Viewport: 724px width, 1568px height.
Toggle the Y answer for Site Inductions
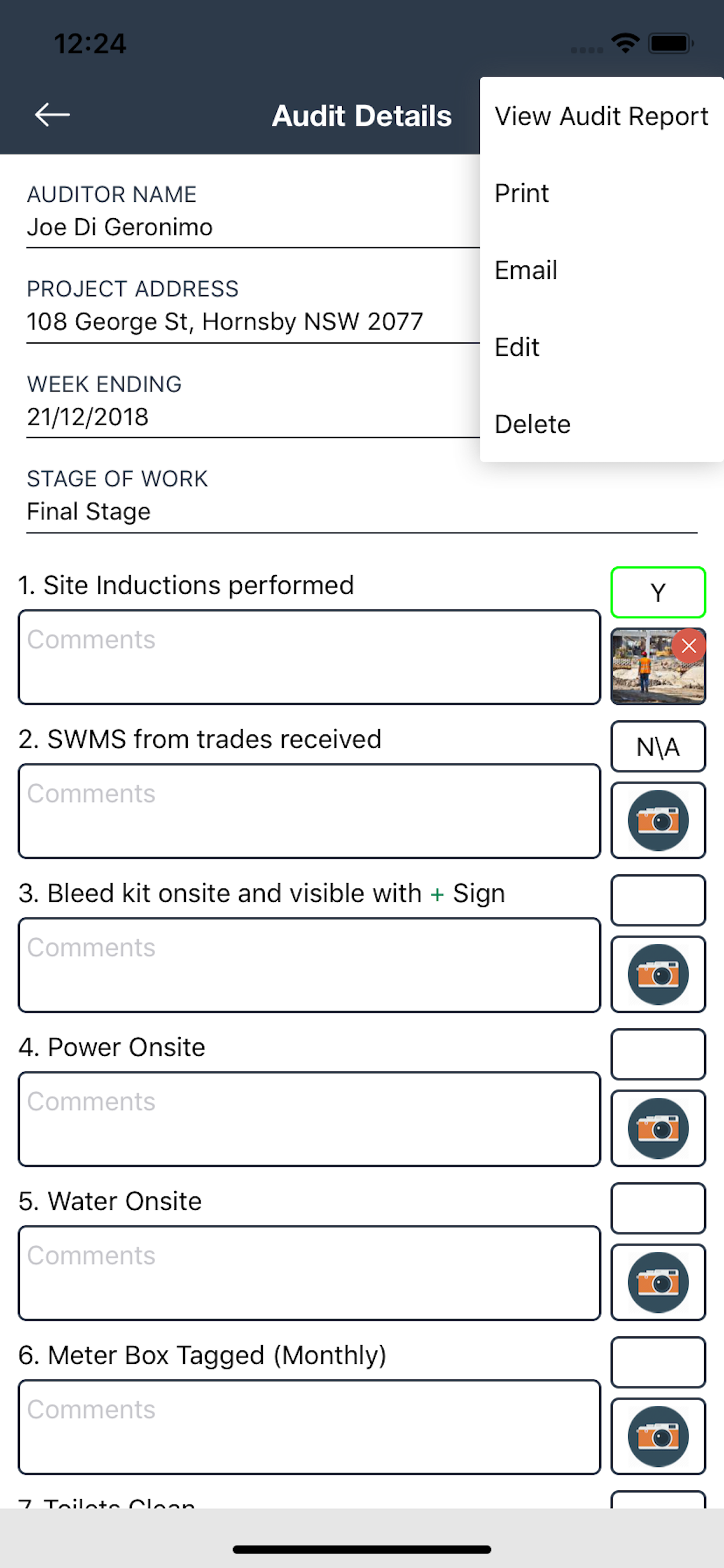[x=658, y=592]
